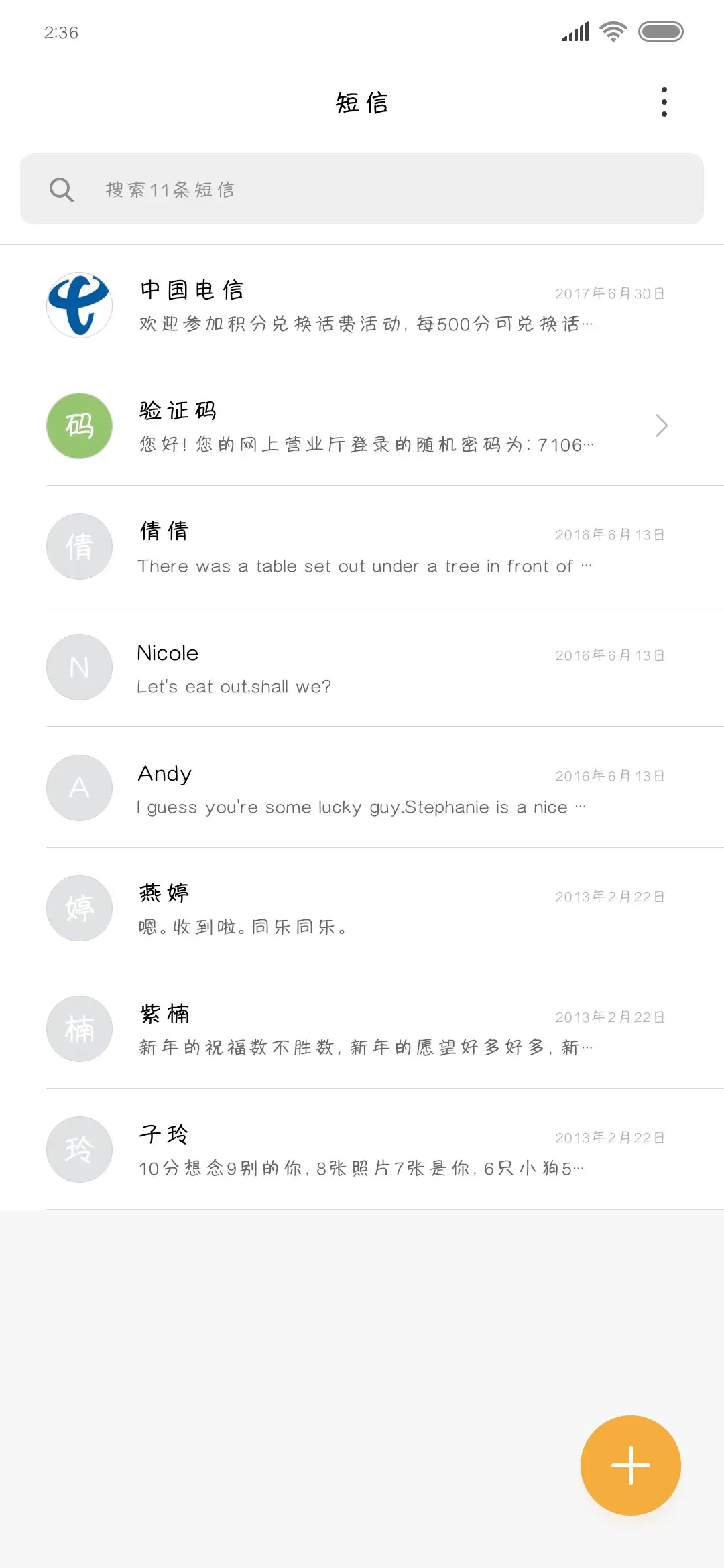Image resolution: width=724 pixels, height=1568 pixels.
Task: Click the 紫楠 contact avatar
Action: point(78,1029)
